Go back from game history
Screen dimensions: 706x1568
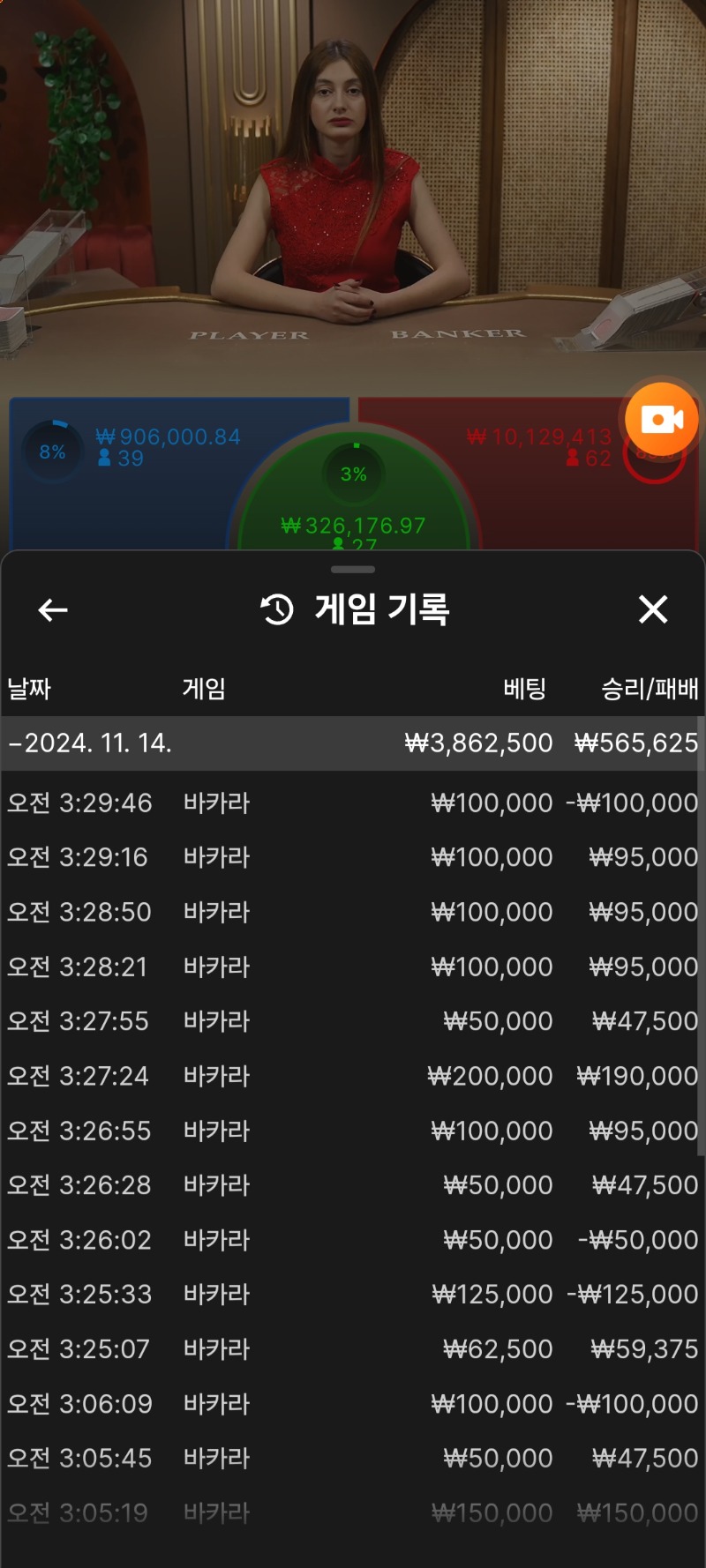tap(53, 609)
